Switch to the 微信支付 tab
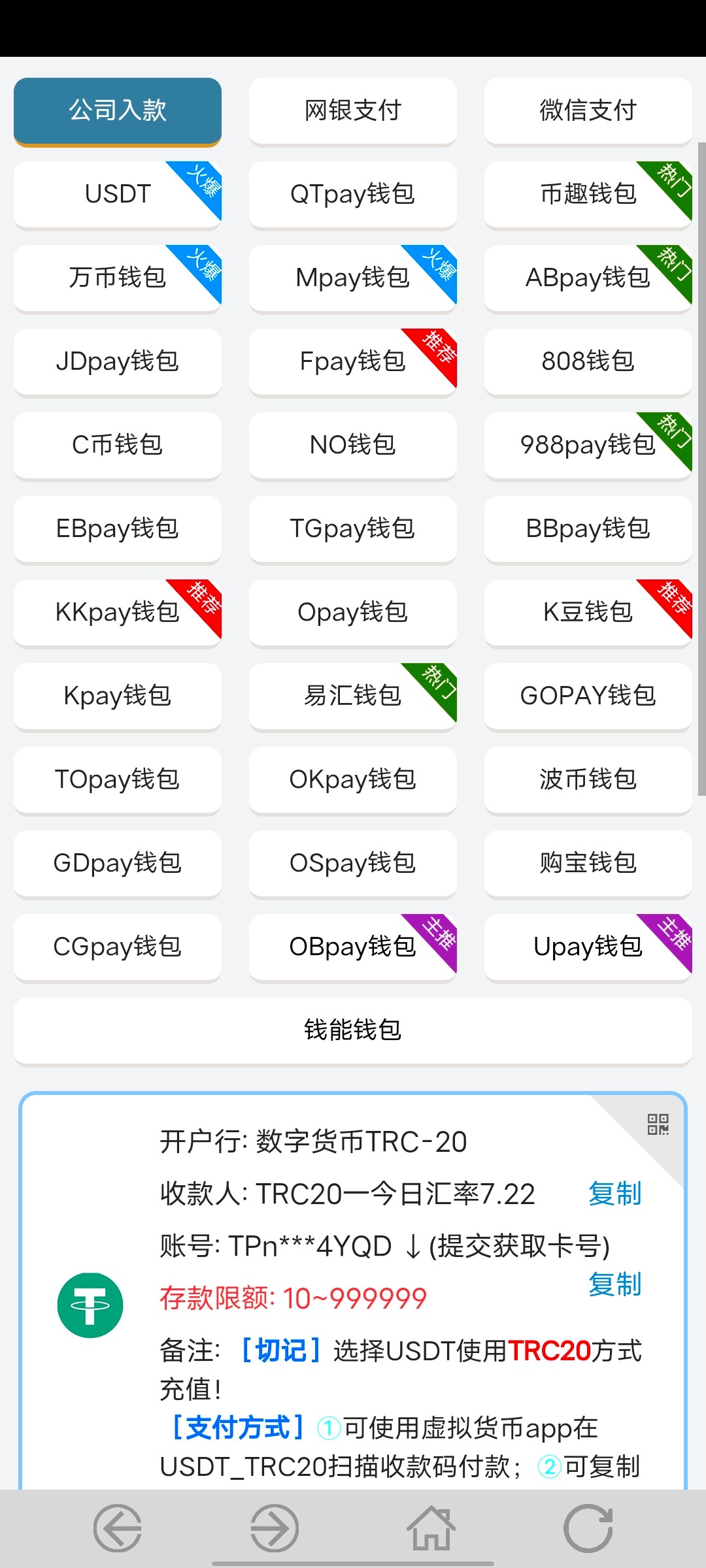 click(588, 111)
